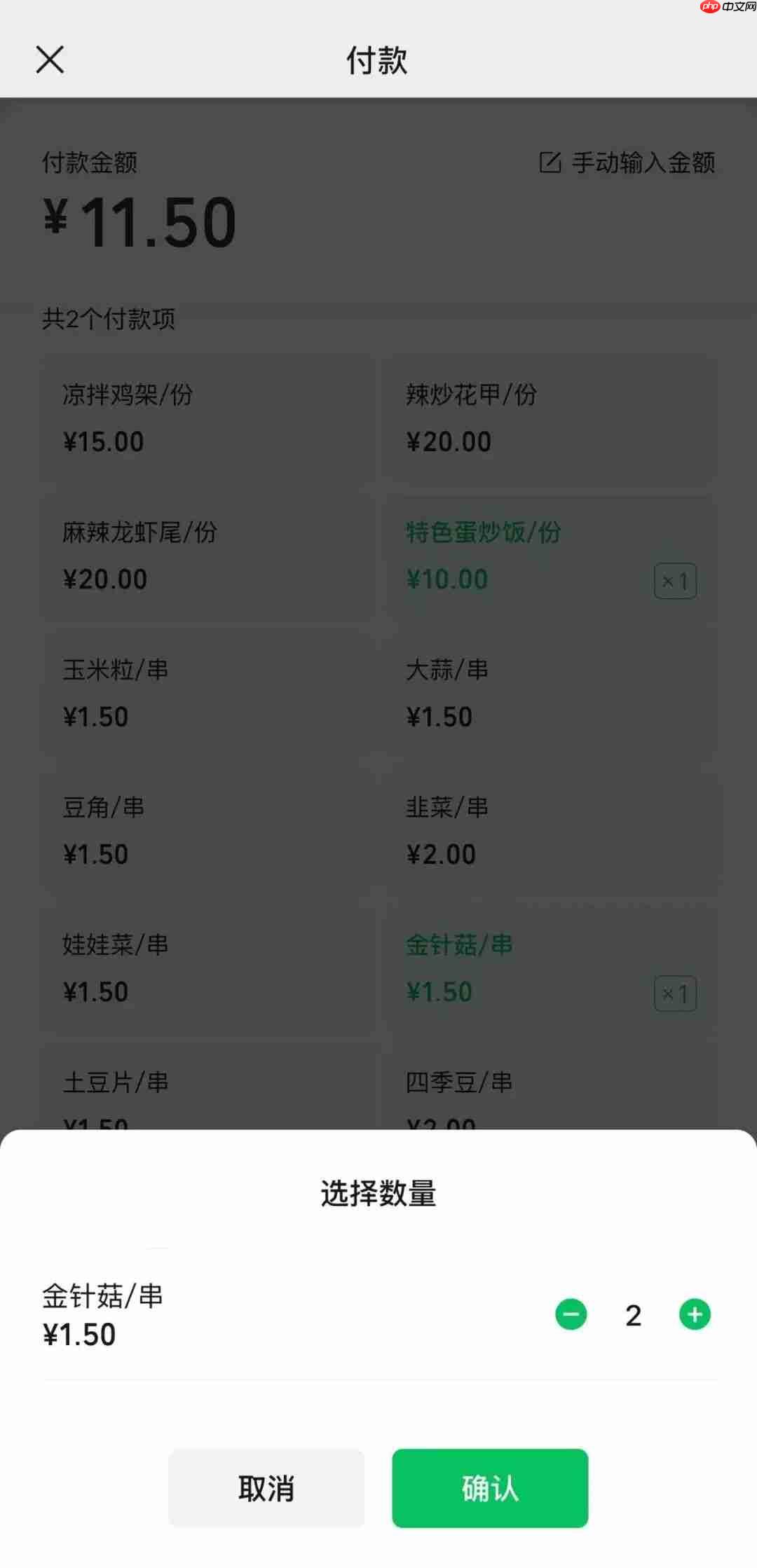757x1568 pixels.
Task: Tap the quantity number 2 field
Action: (633, 1315)
